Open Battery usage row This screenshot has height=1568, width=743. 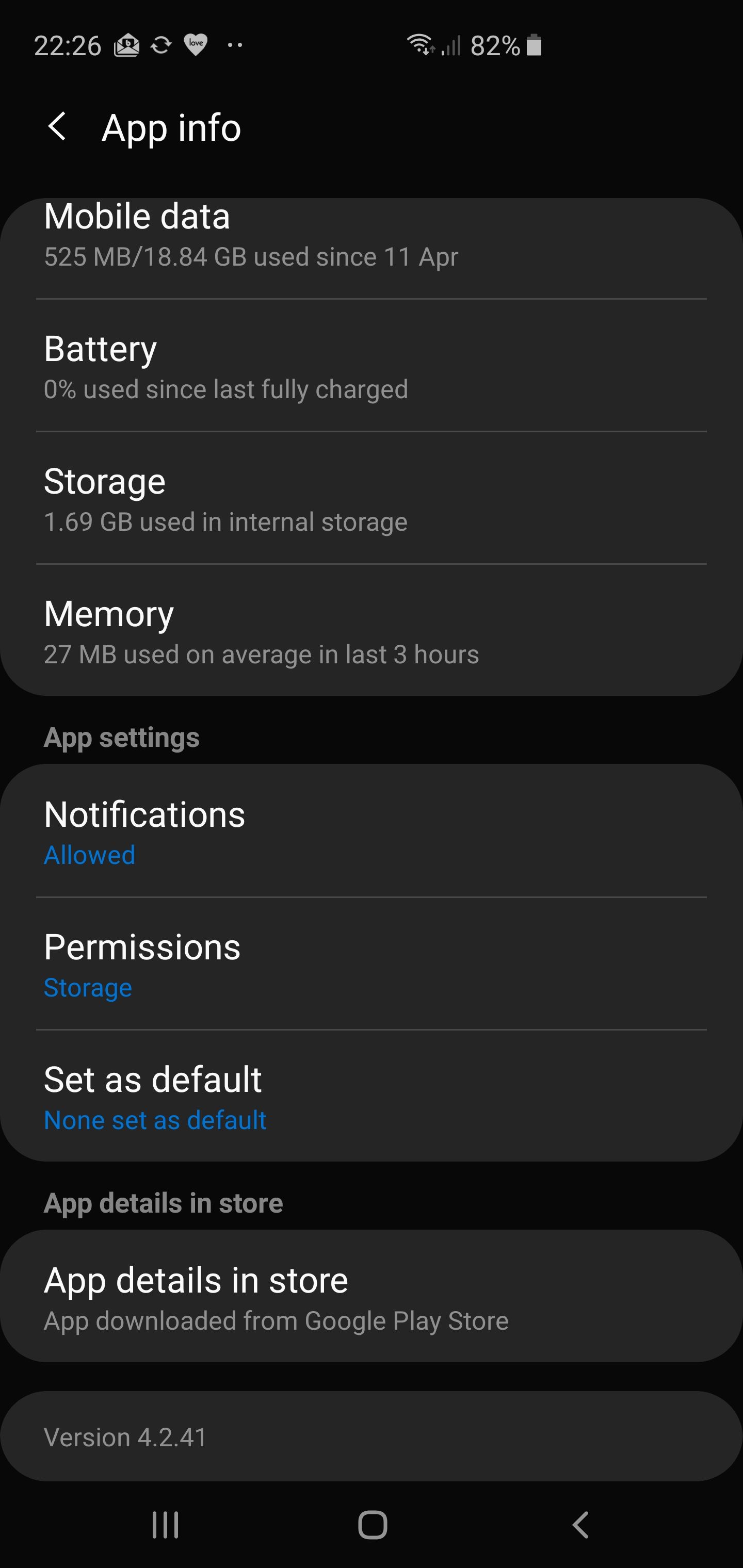click(x=372, y=366)
